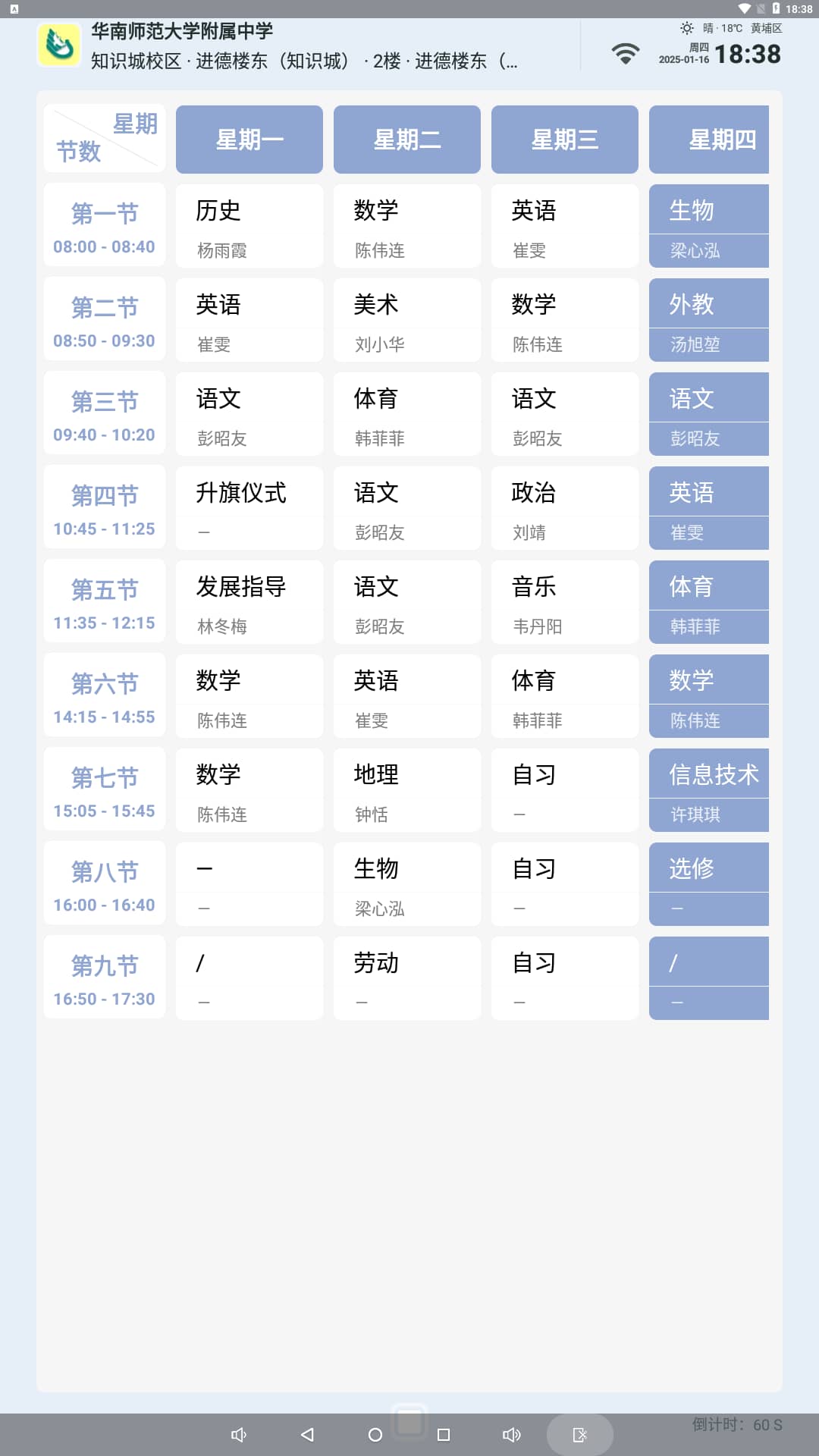Select the 星期四 column header

click(x=709, y=140)
